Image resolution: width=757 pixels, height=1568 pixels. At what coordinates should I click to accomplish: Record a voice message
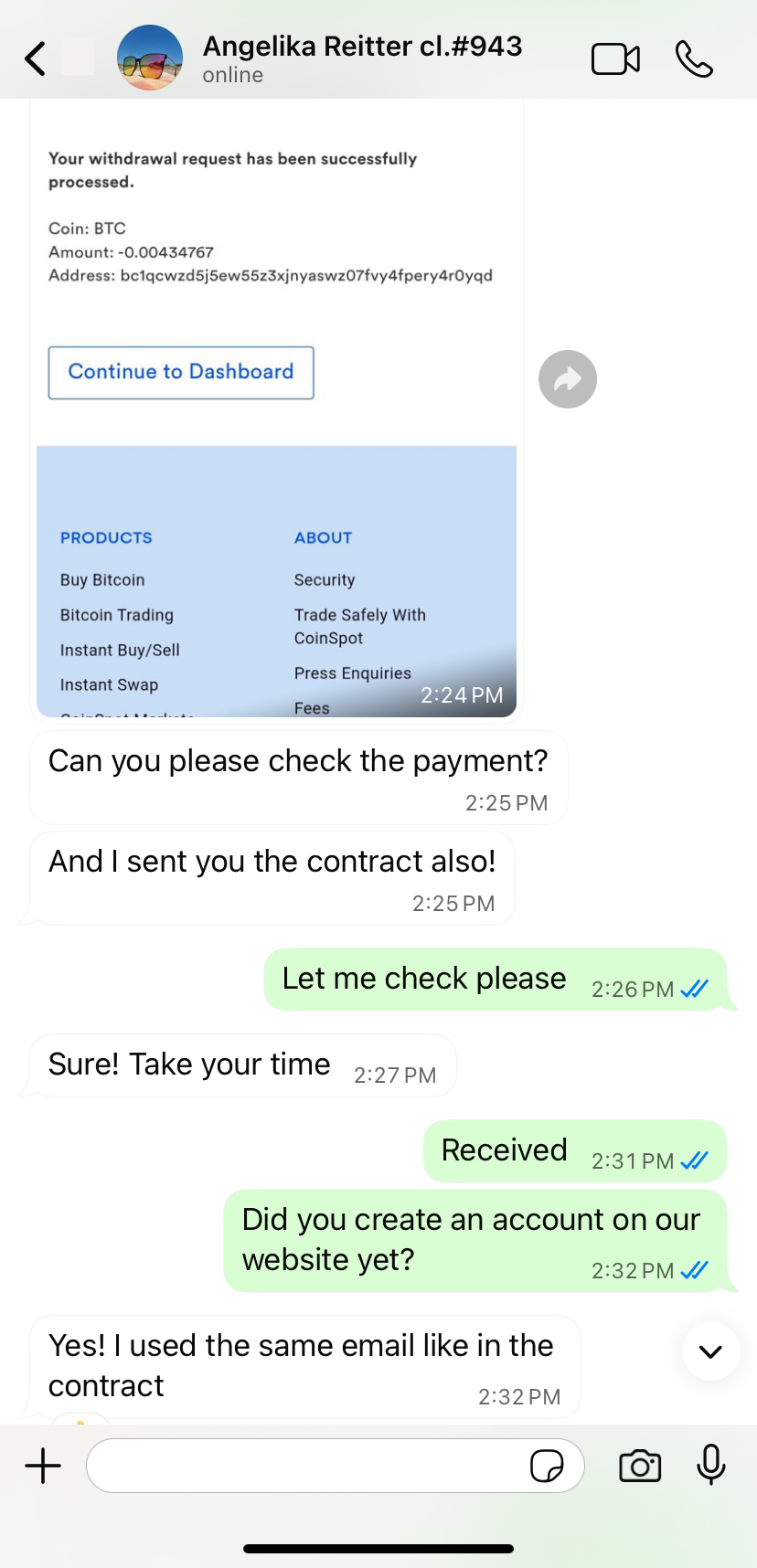coord(710,1466)
